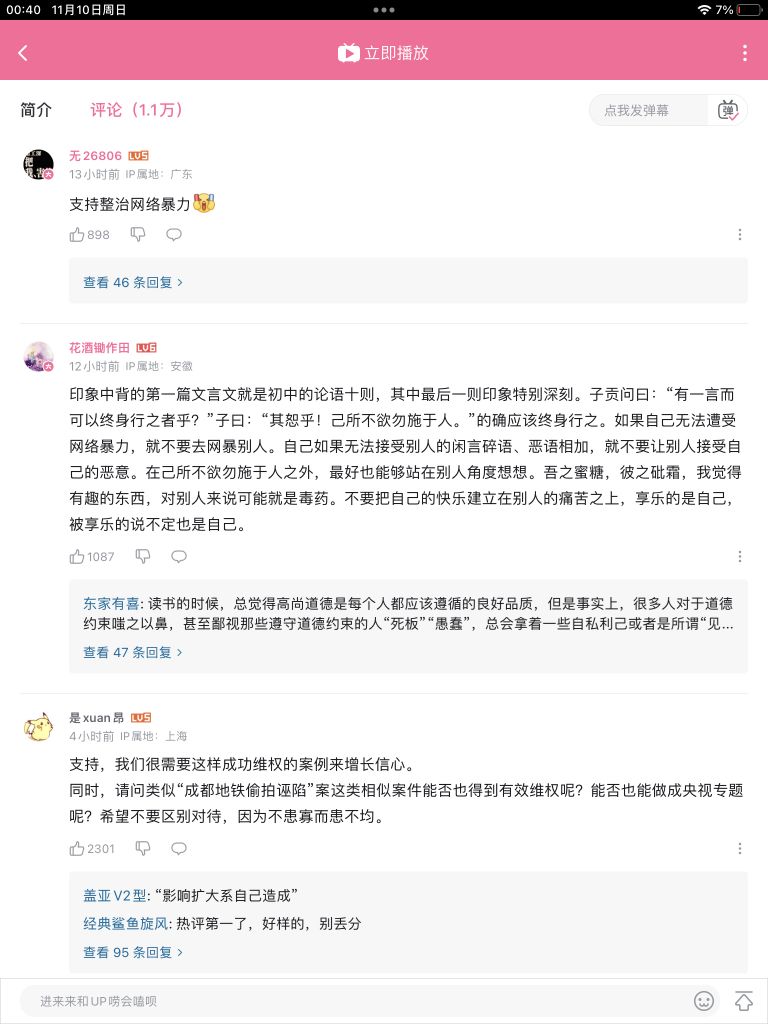Like the comment by 无26806
The width and height of the screenshot is (768, 1024).
coord(78,235)
